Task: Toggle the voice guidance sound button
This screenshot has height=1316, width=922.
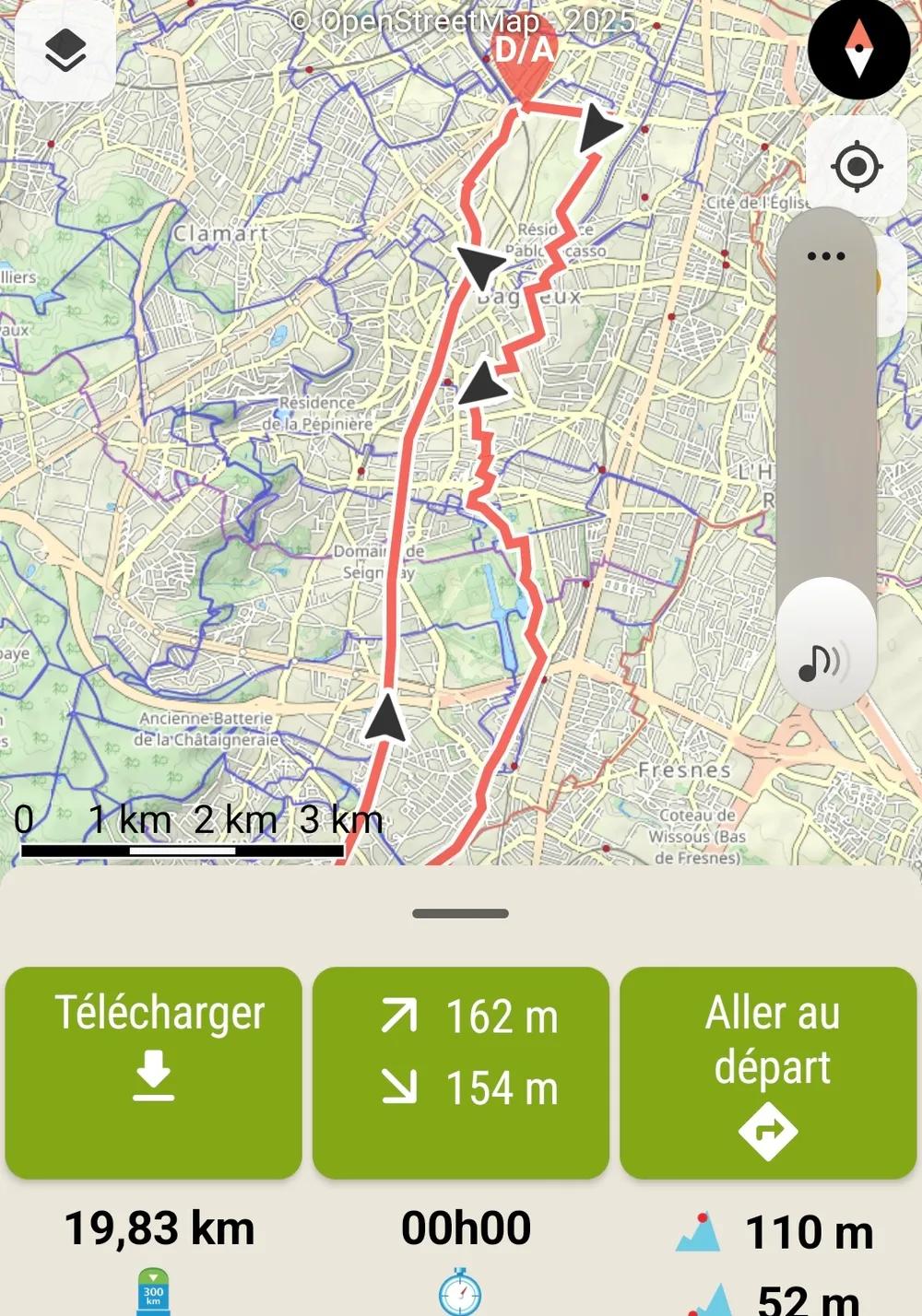Action: [x=824, y=661]
